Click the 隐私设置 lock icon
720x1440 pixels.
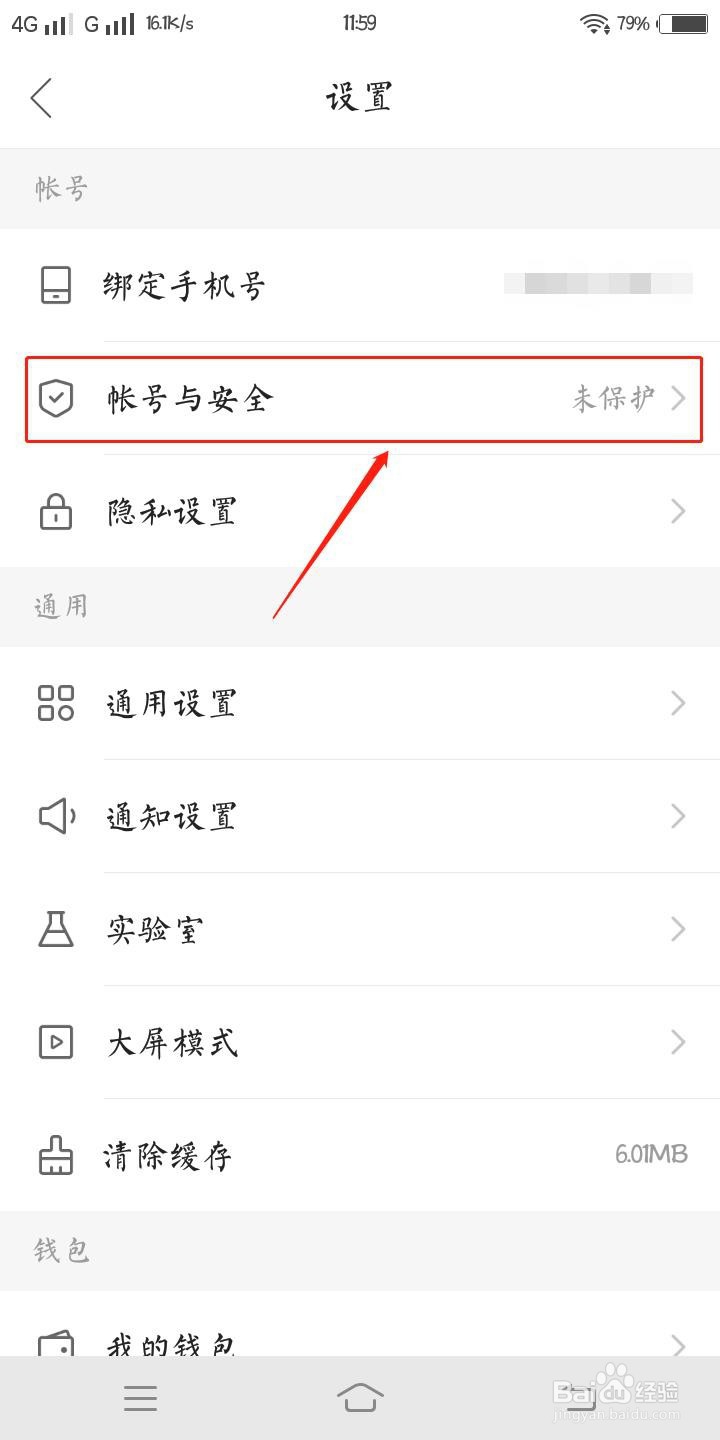coord(56,512)
